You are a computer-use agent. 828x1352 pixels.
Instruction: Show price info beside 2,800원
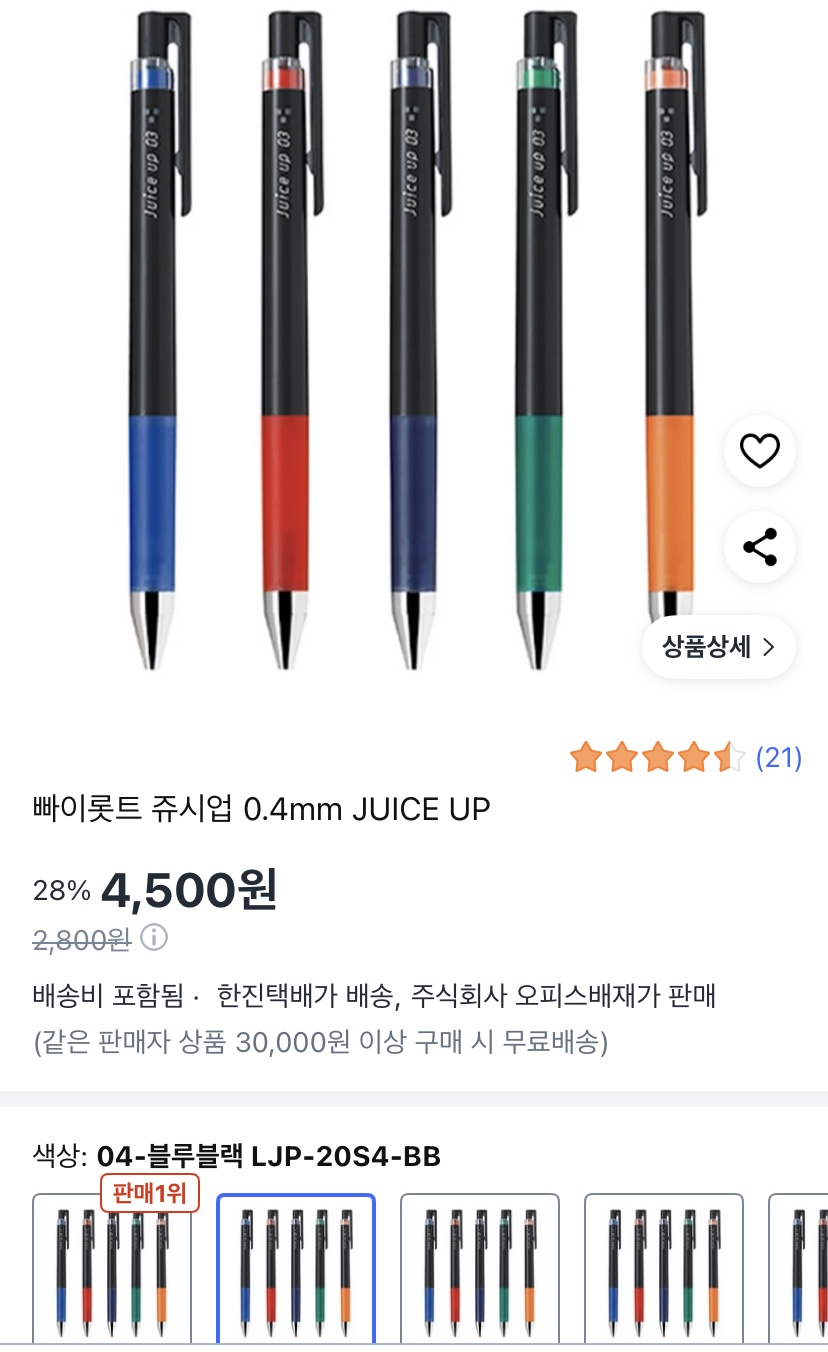(154, 938)
